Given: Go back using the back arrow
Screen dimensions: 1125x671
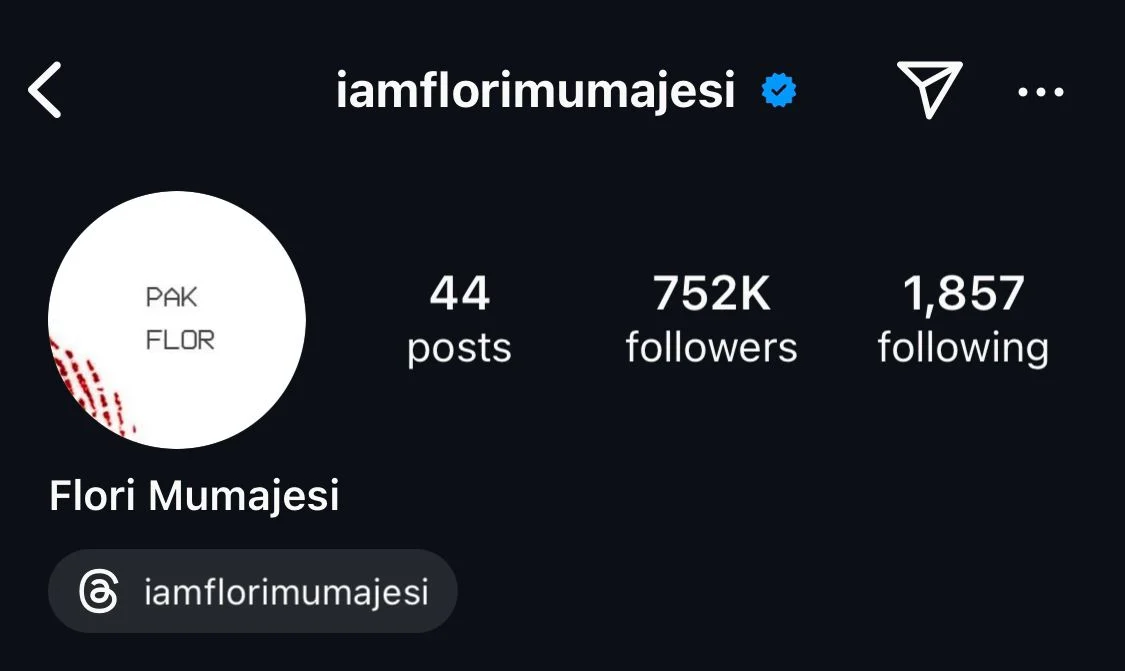Looking at the screenshot, I should coord(45,91).
